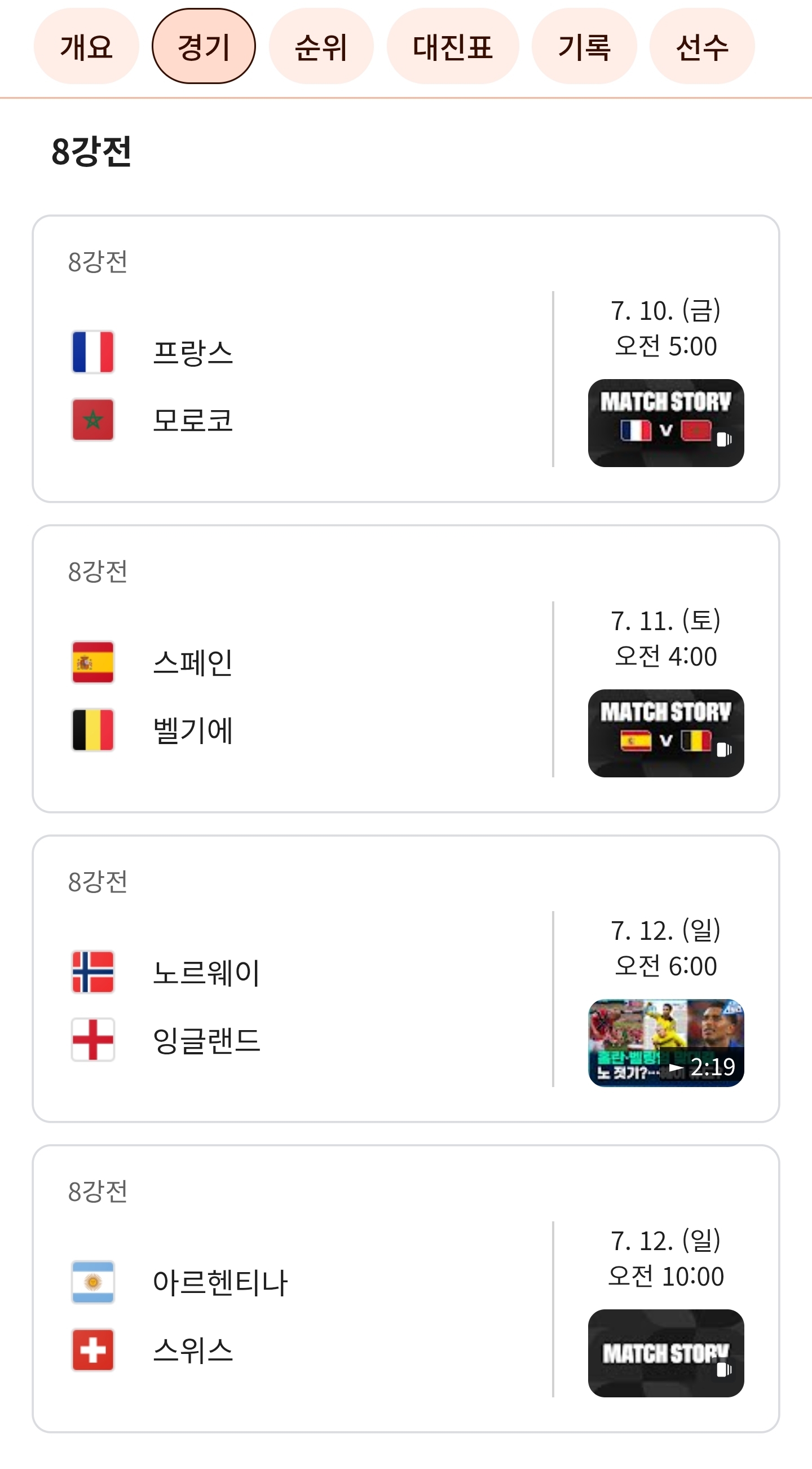This screenshot has height=1469, width=812.
Task: Open the 순위 tab
Action: pyautogui.click(x=321, y=46)
